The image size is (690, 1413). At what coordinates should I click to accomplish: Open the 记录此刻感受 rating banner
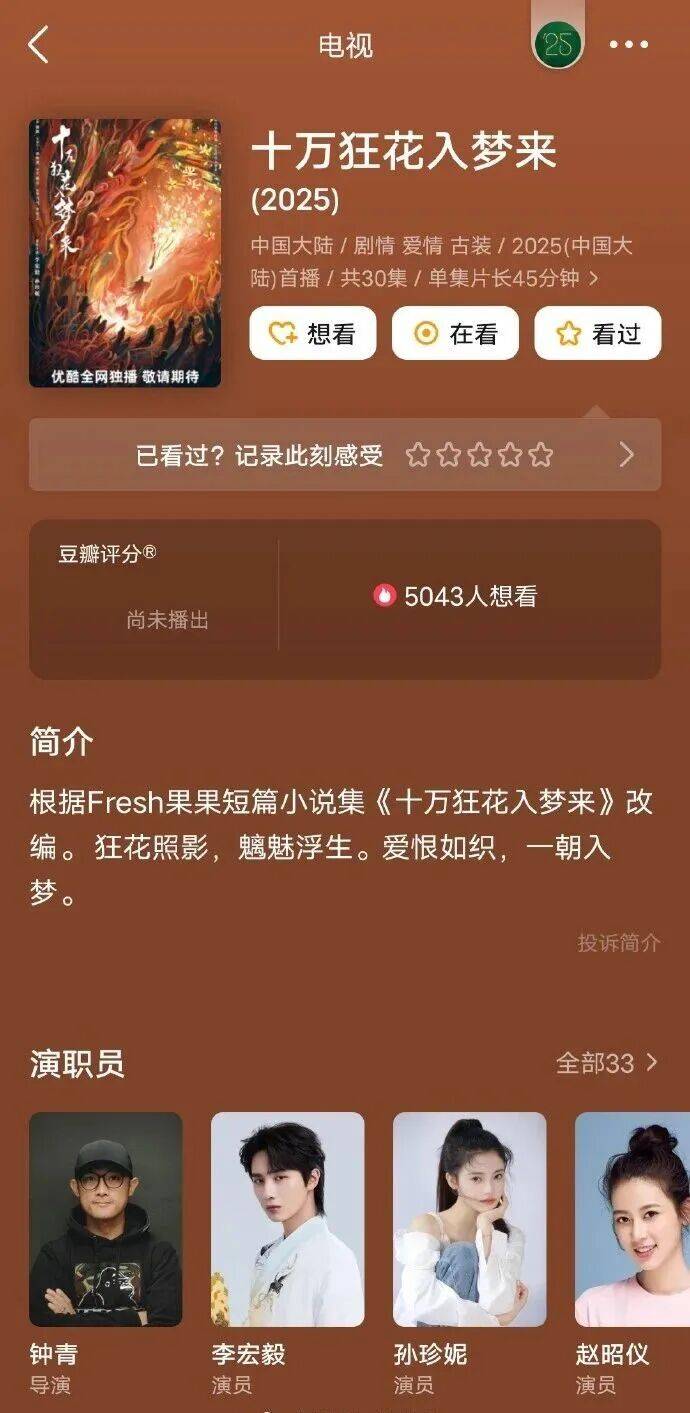[x=345, y=456]
